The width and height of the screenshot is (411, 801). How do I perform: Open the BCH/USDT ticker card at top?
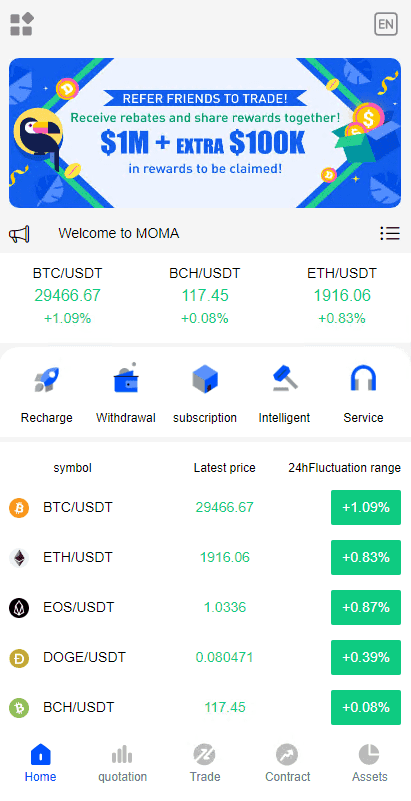coord(204,296)
